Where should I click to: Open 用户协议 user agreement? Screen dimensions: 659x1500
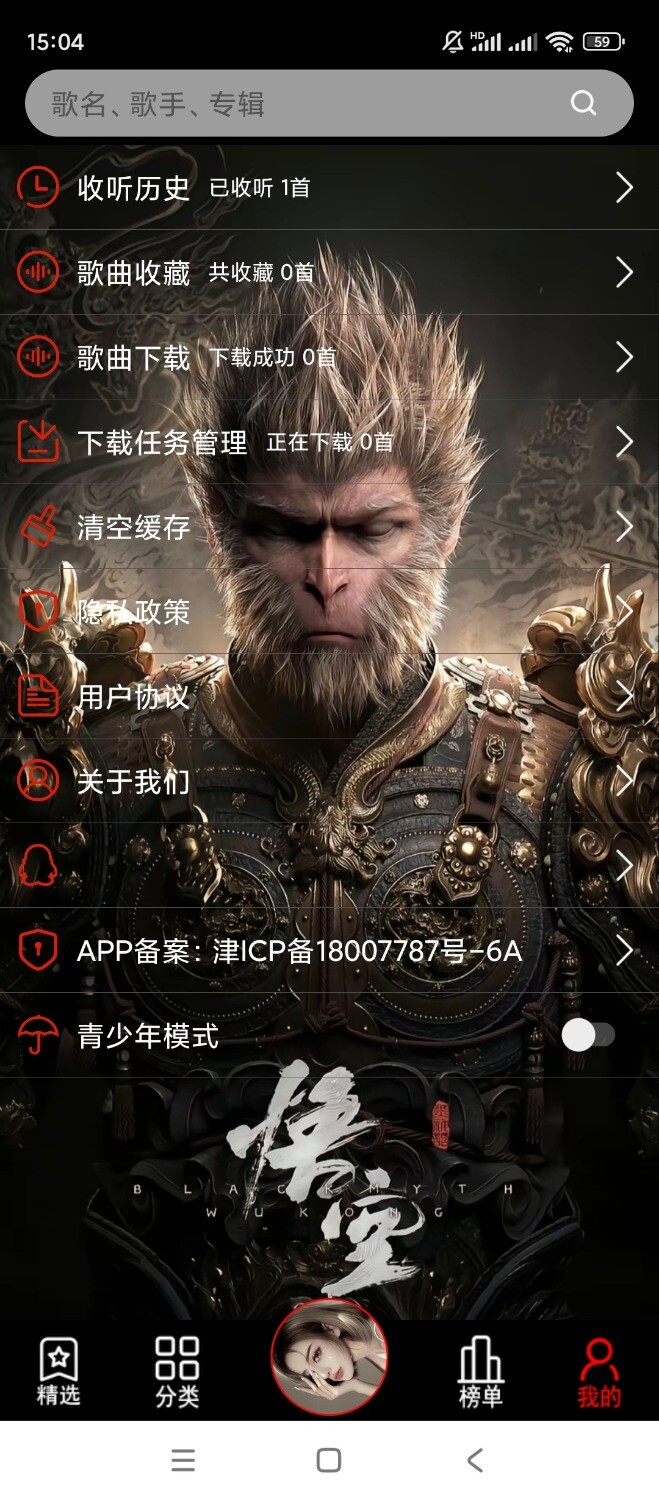(329, 697)
